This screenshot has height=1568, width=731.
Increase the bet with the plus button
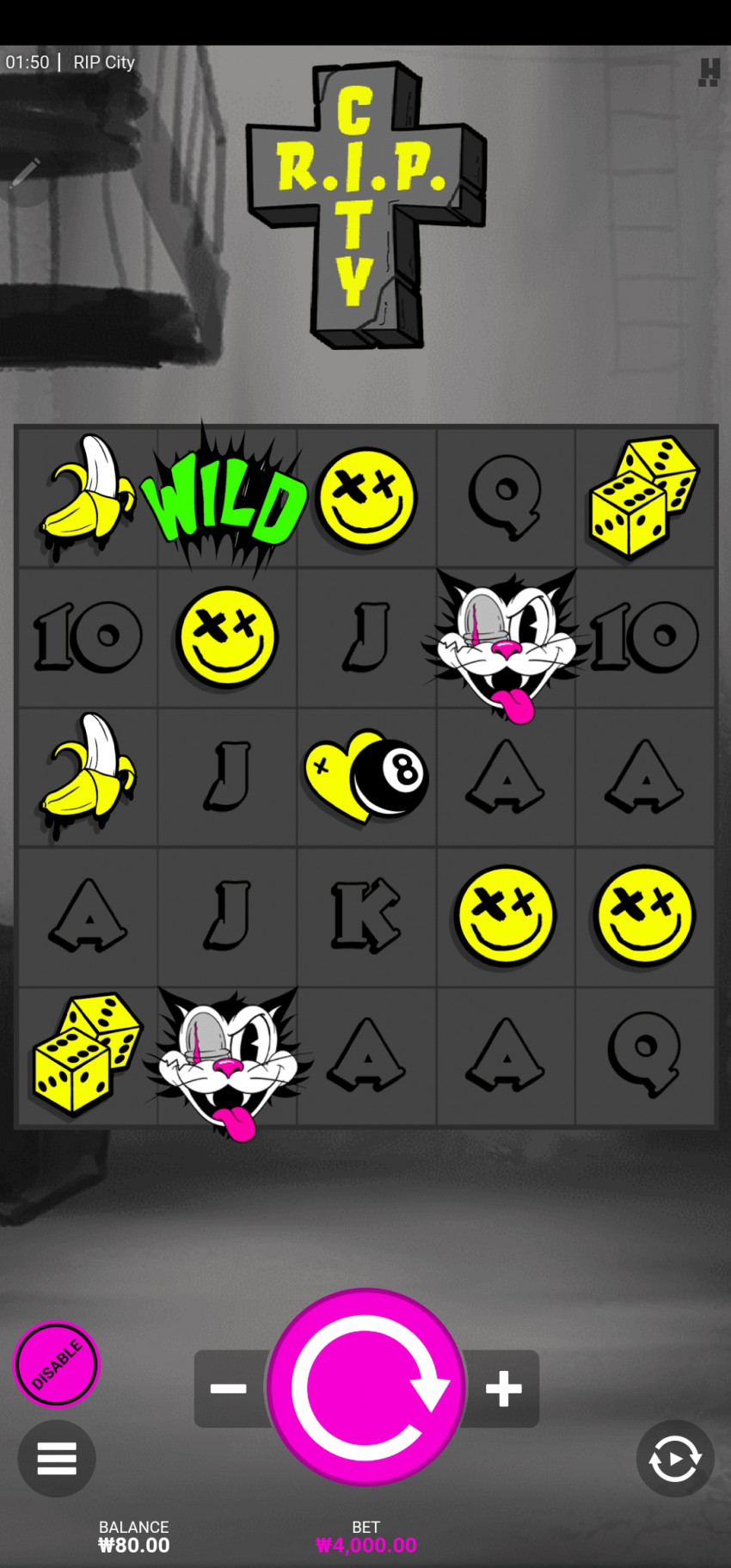(x=504, y=1388)
